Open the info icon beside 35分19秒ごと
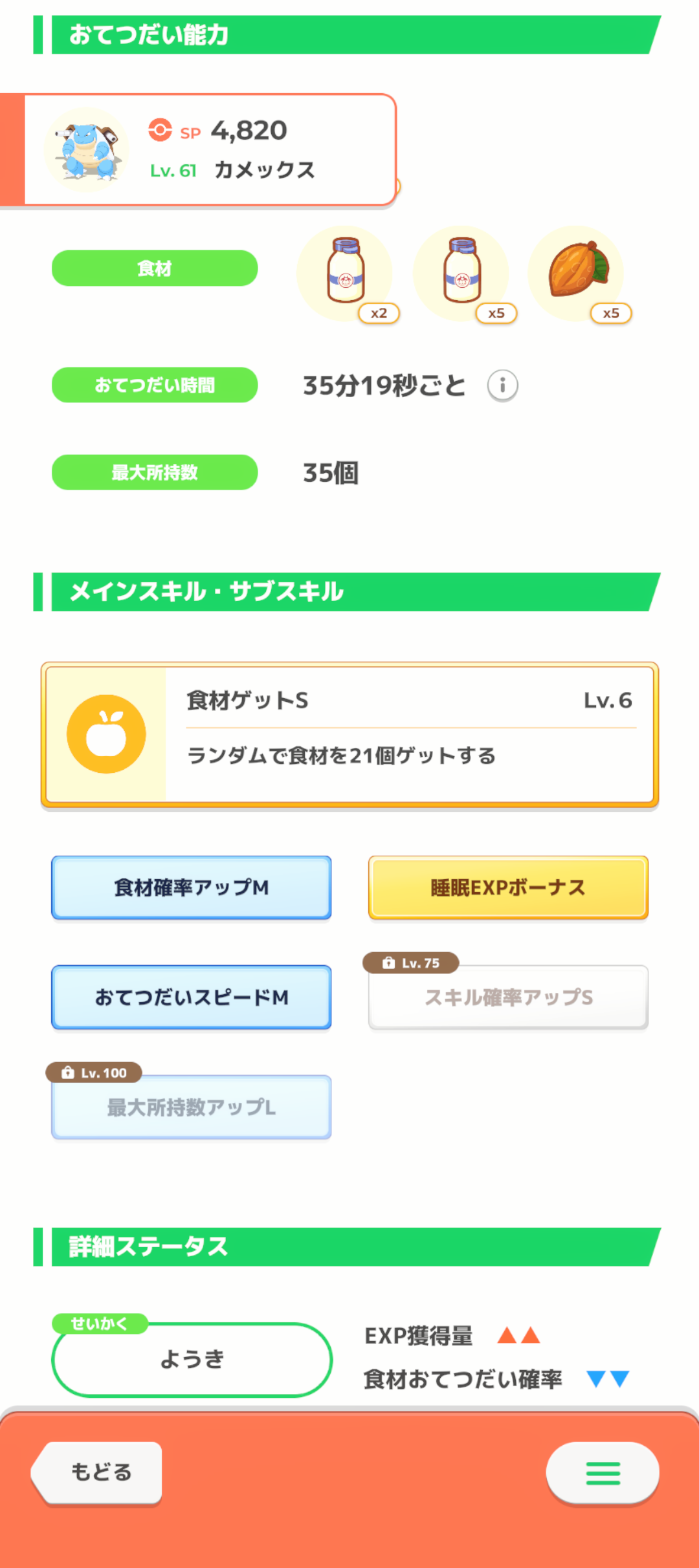Viewport: 699px width, 1568px height. 502,386
